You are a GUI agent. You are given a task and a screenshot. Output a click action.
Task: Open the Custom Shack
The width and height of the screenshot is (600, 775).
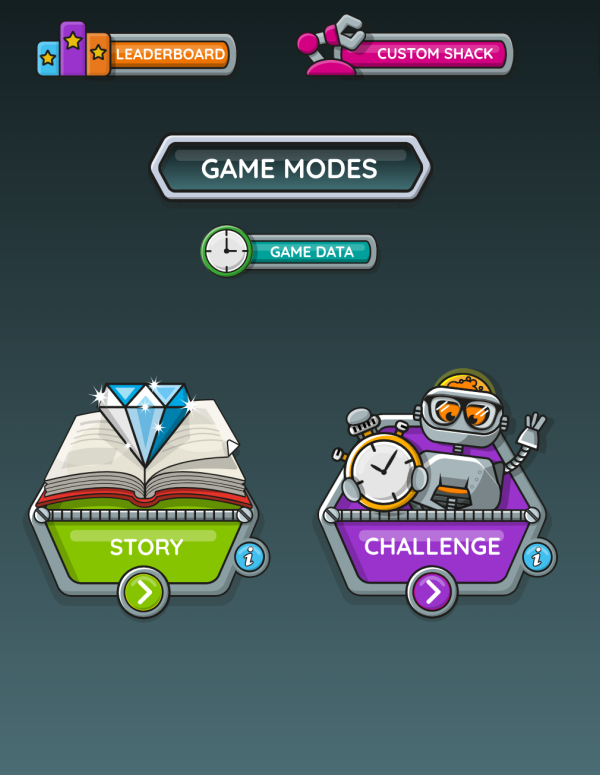(x=434, y=54)
